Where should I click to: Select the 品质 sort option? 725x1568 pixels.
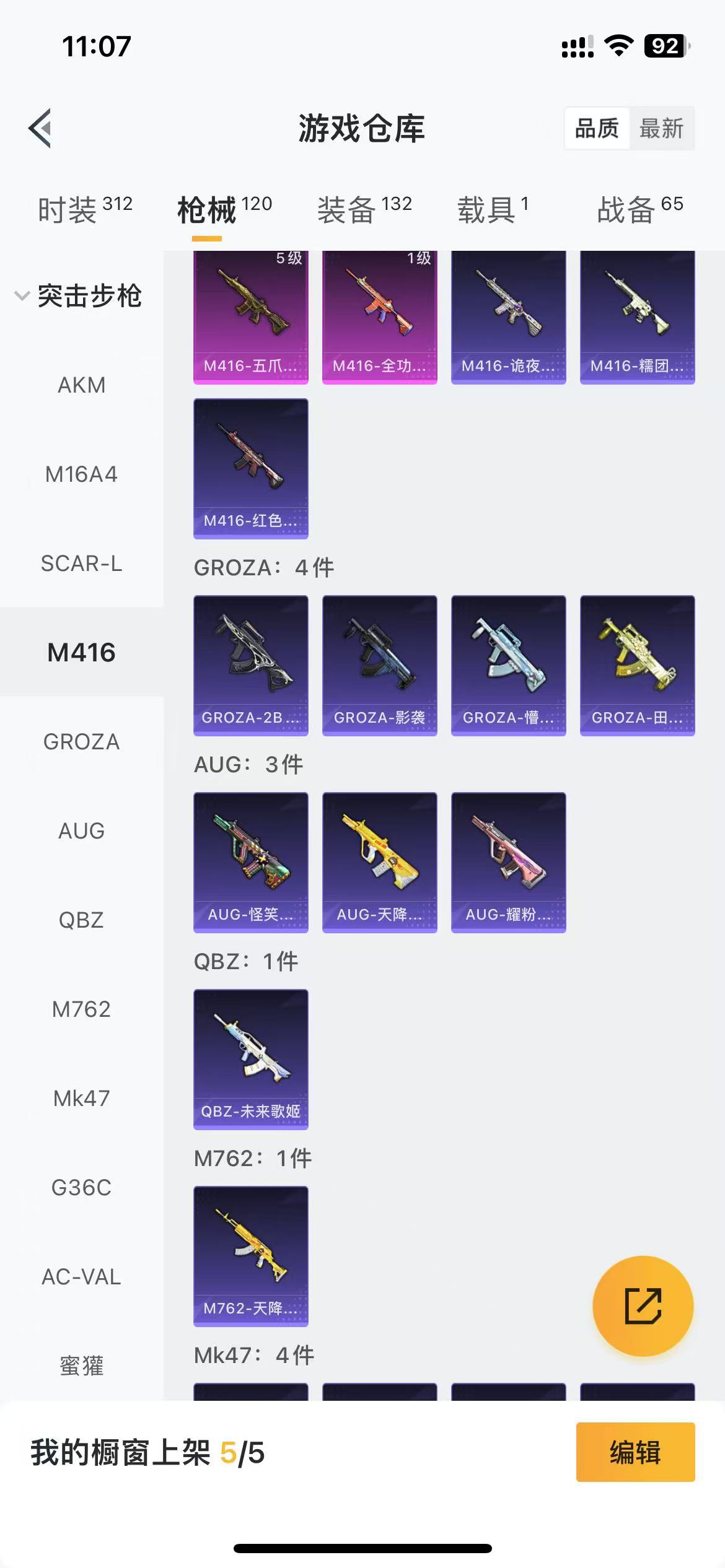click(597, 129)
